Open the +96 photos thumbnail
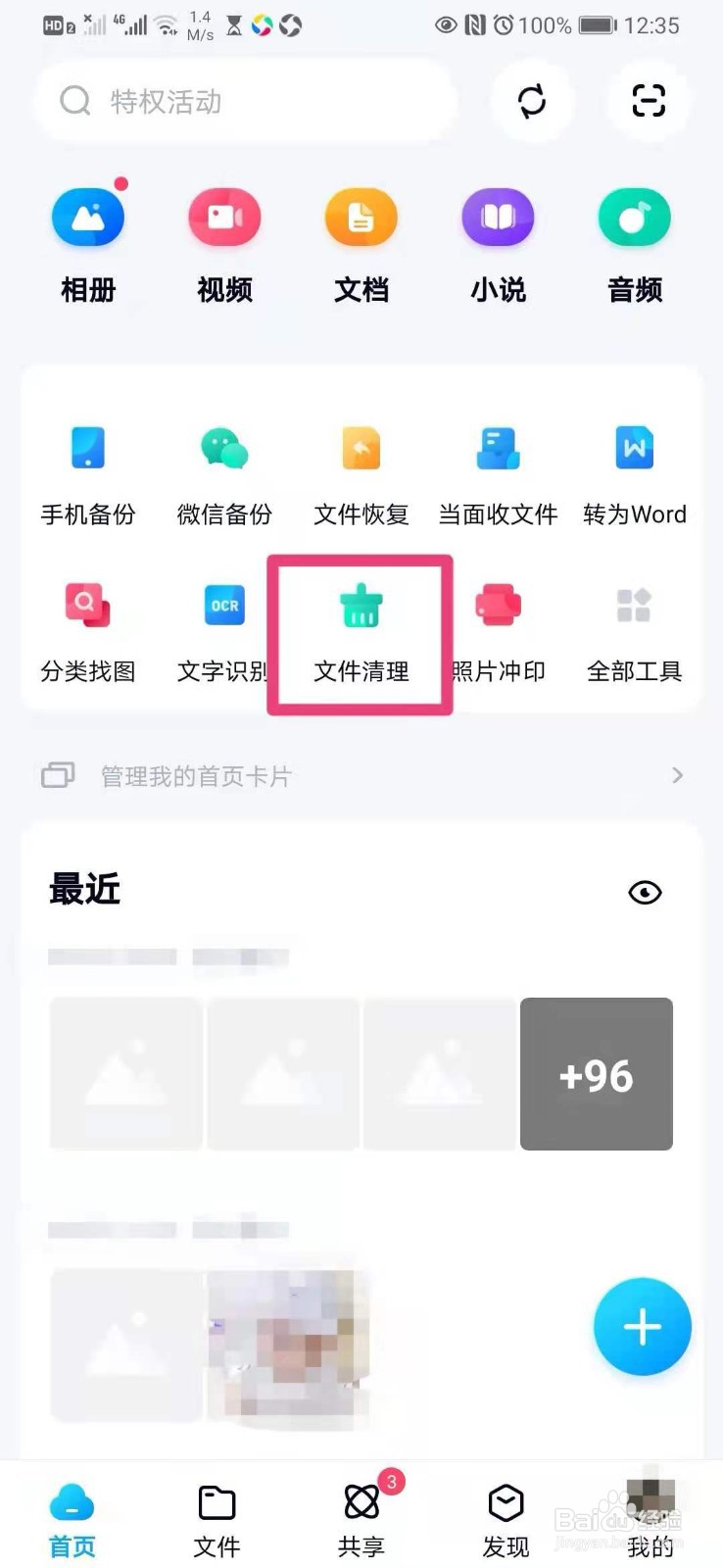 click(596, 1074)
